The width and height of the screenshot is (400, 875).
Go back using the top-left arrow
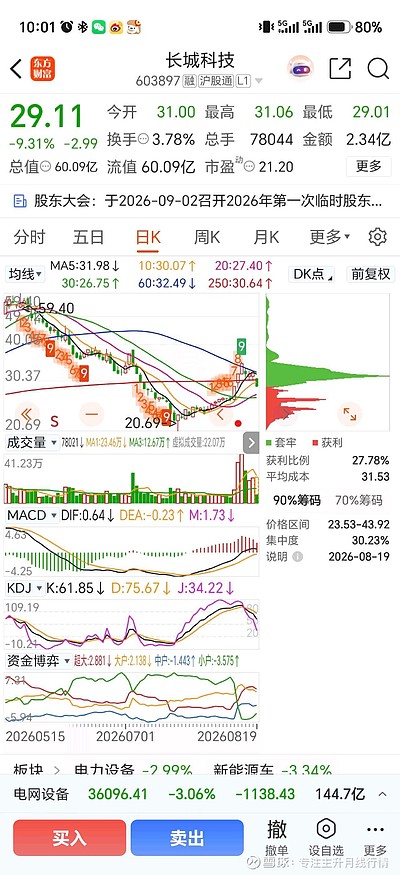16,69
